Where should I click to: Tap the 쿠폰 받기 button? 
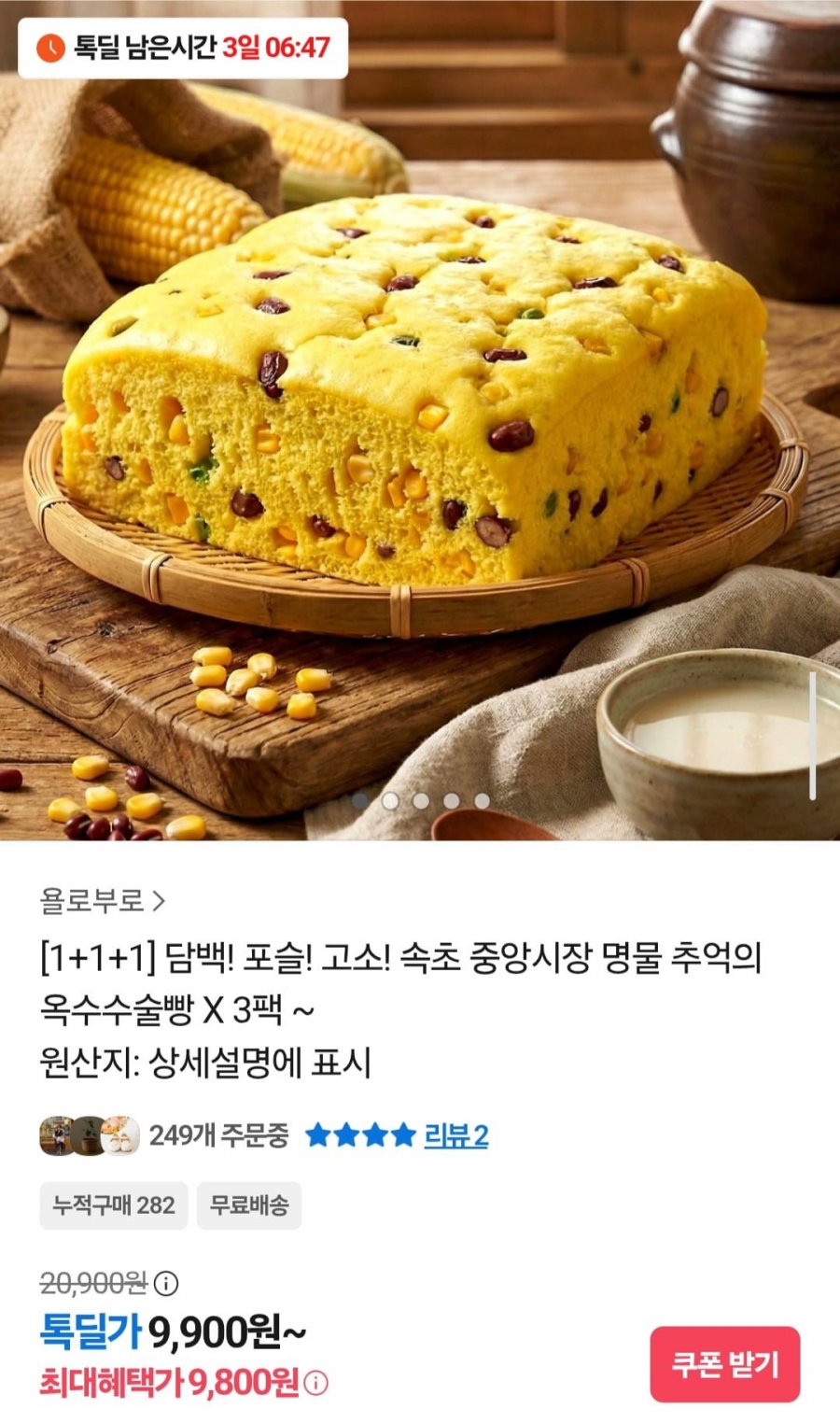[x=724, y=1364]
